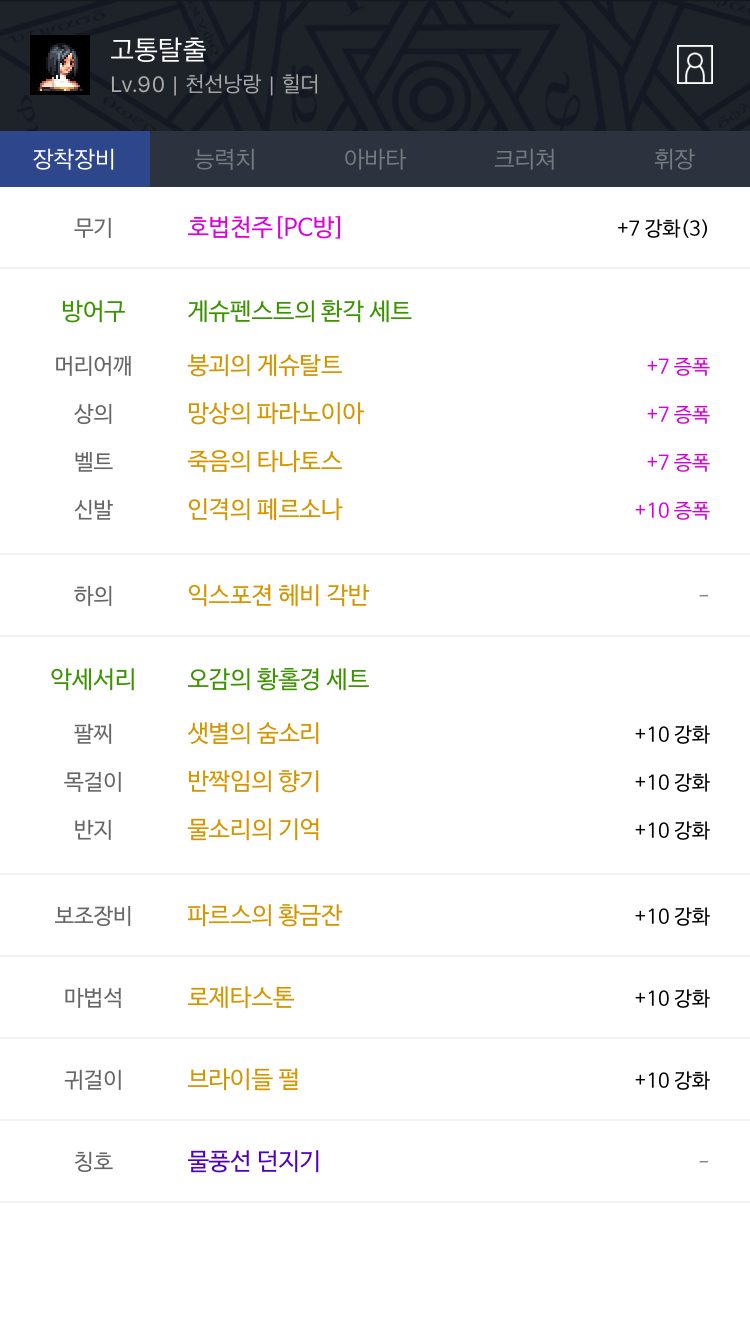The width and height of the screenshot is (750, 1334).
Task: Open 붕괴의 게슈탈트 item details
Action: click(x=265, y=365)
